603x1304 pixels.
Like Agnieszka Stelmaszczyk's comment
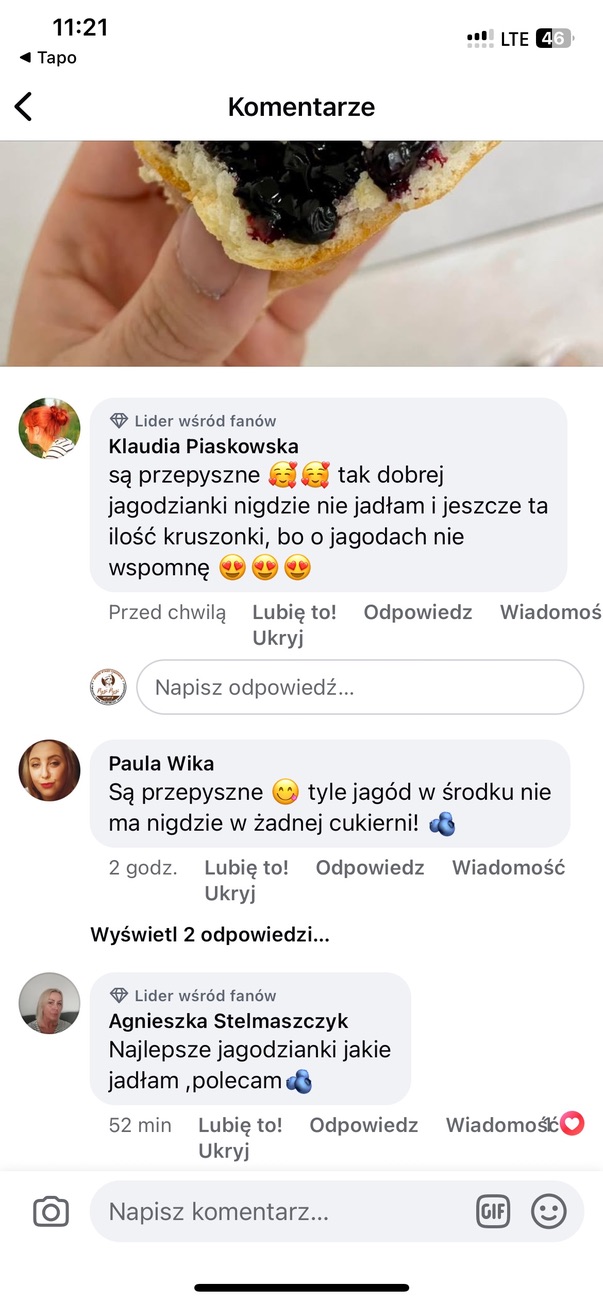coord(240,1125)
